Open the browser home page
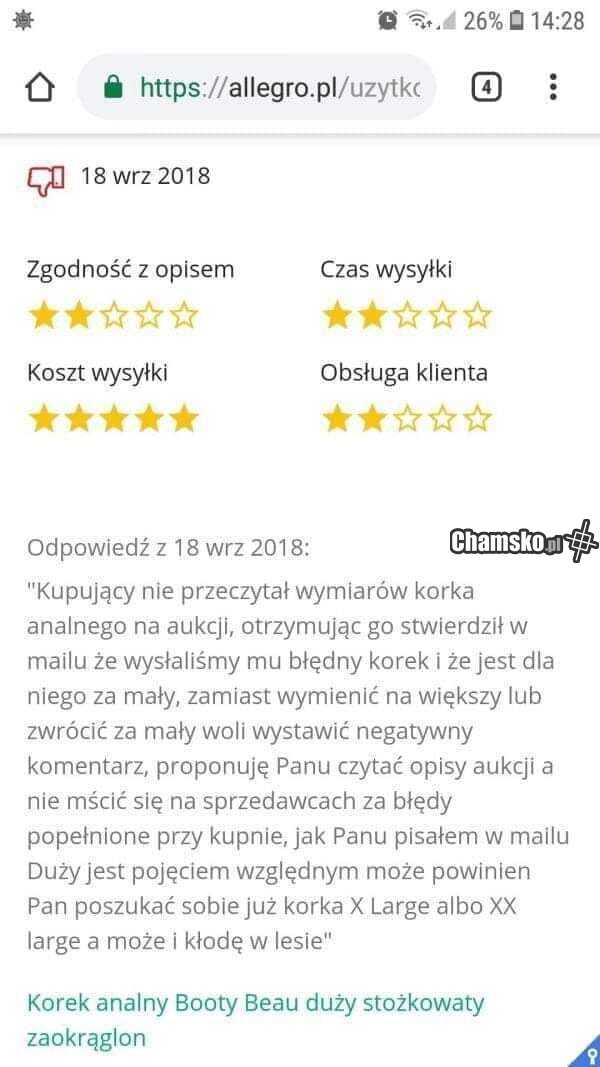This screenshot has height=1067, width=600. click(x=39, y=88)
